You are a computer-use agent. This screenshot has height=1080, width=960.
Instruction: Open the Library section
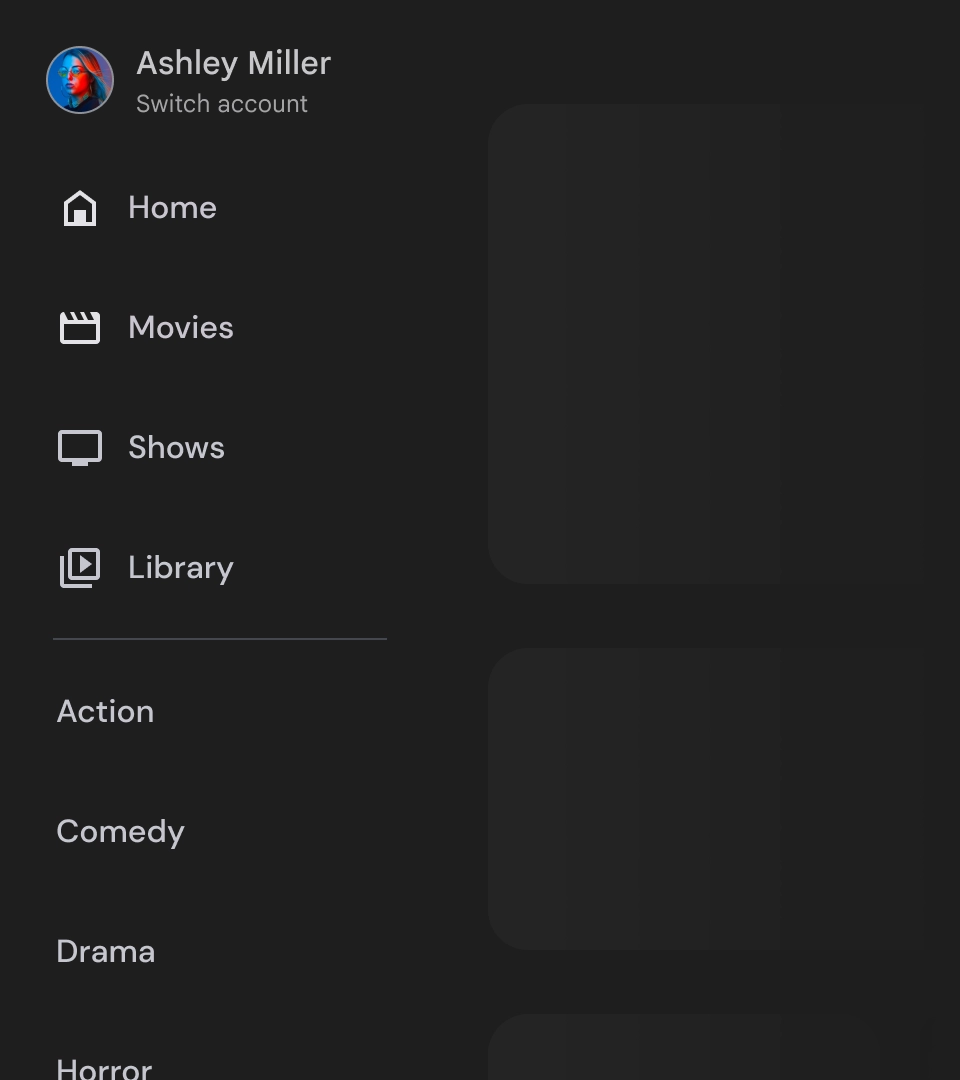pos(220,567)
